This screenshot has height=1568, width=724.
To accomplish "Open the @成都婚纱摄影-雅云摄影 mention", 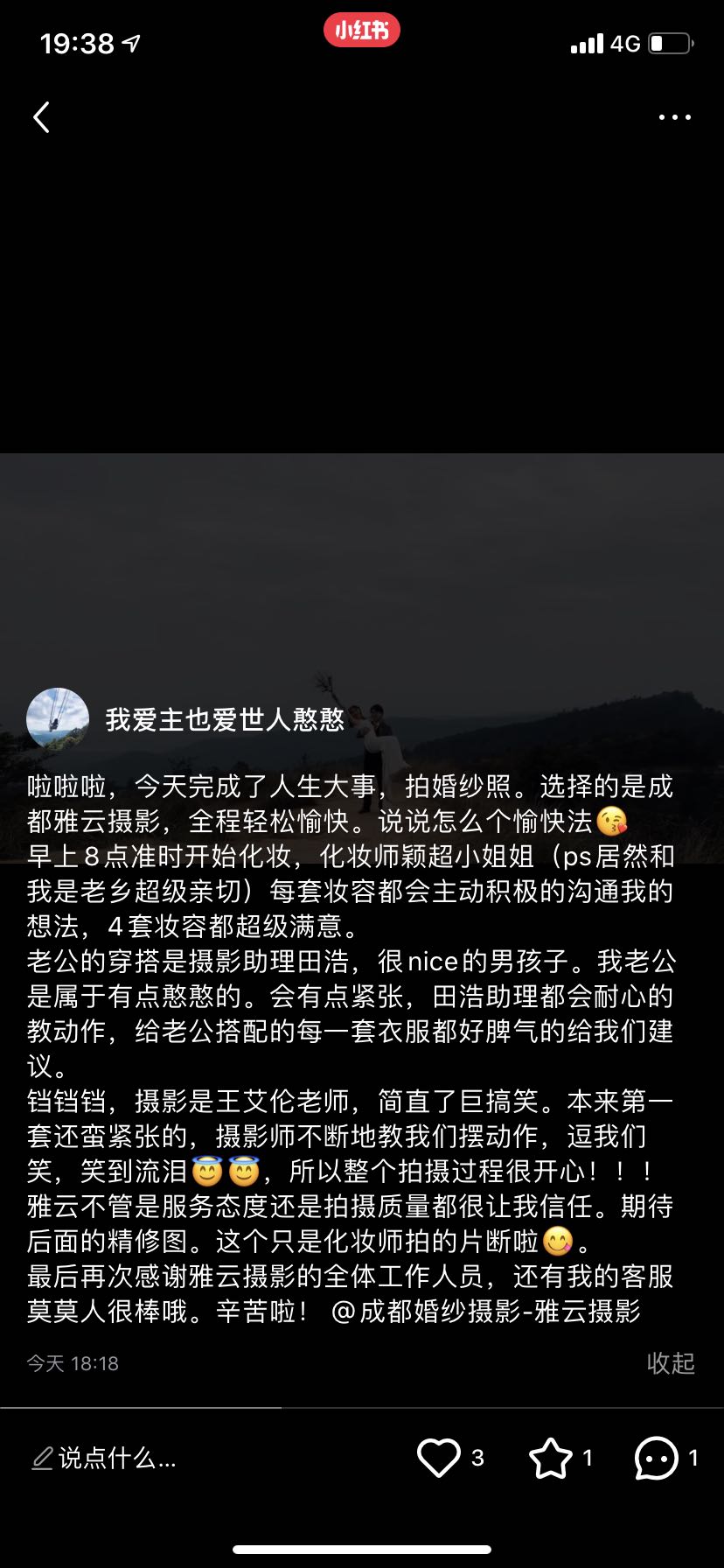I will [486, 1312].
